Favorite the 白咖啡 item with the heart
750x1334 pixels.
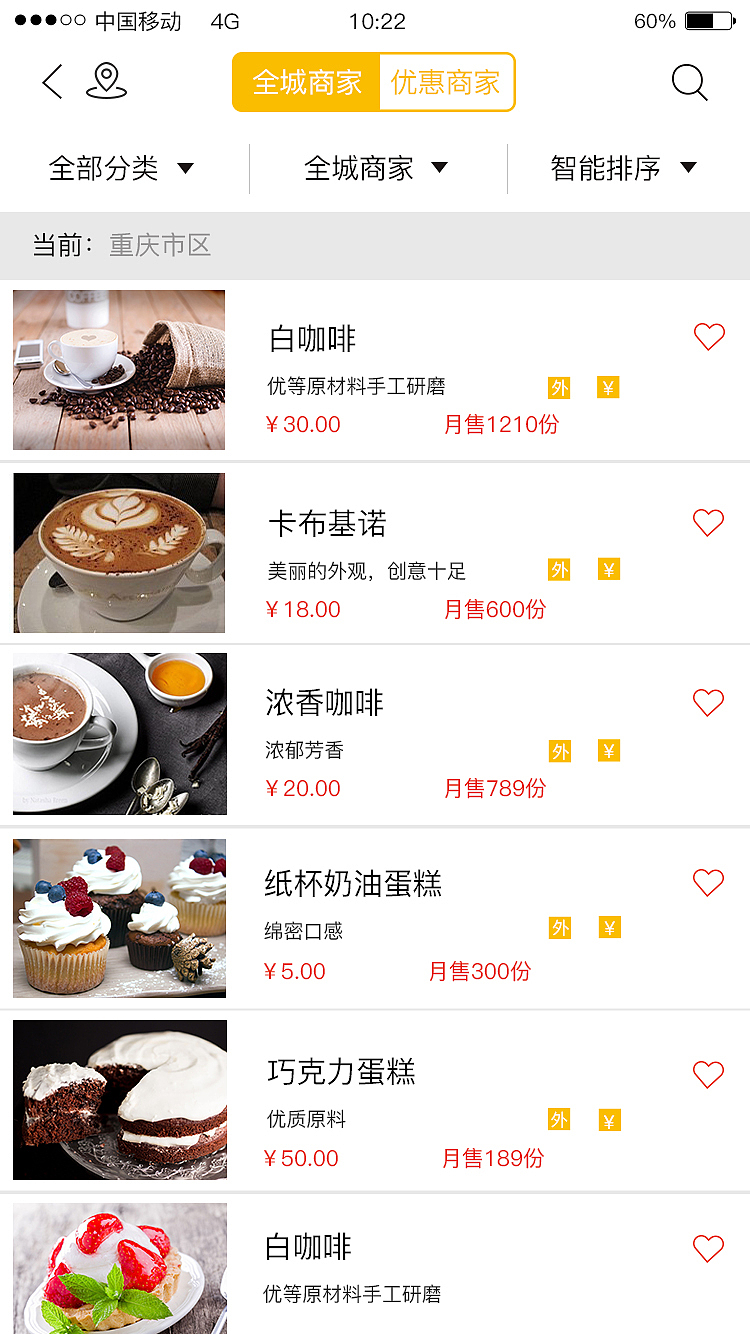coord(708,337)
